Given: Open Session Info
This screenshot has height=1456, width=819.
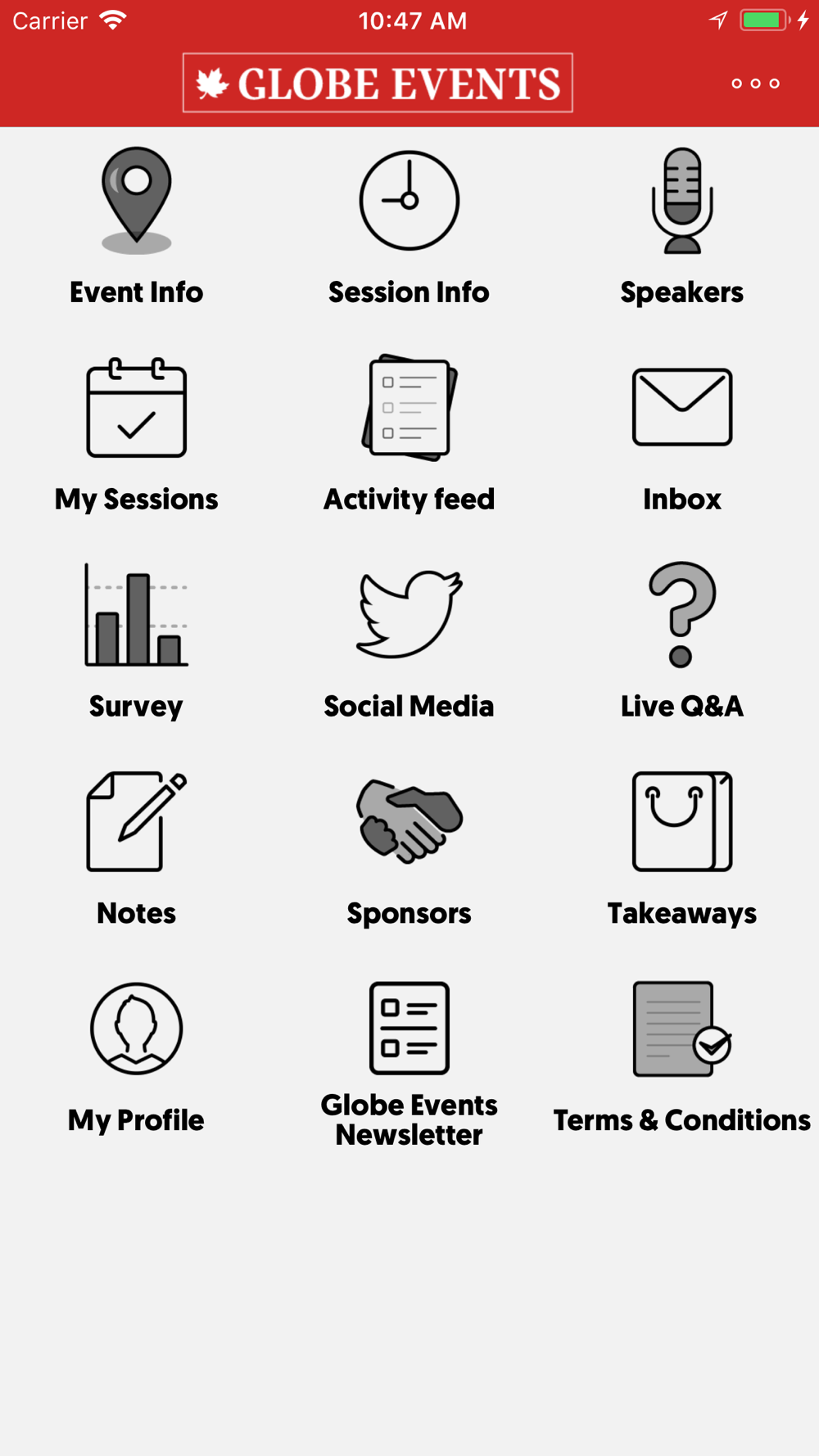Looking at the screenshot, I should (409, 227).
